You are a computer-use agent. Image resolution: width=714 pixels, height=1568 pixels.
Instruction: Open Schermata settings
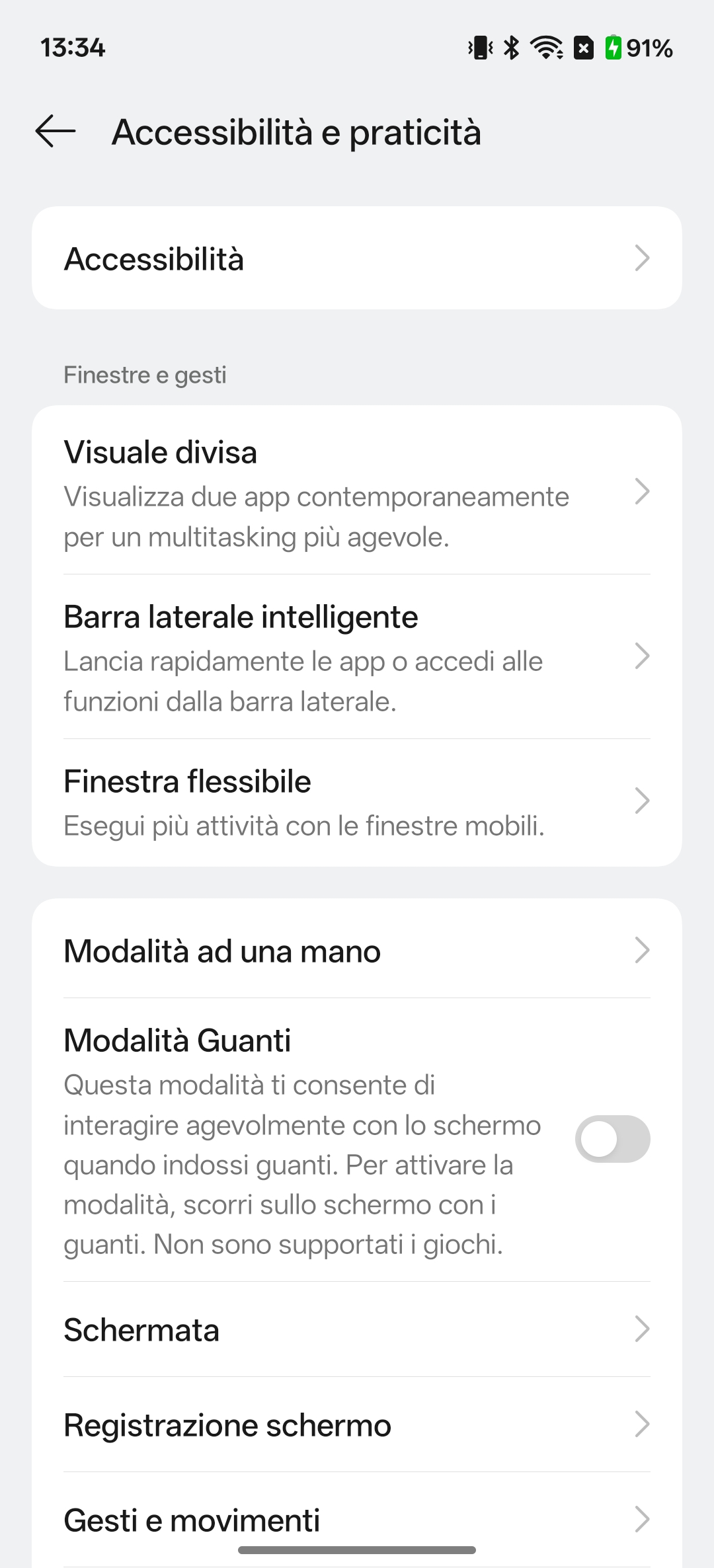[357, 1329]
